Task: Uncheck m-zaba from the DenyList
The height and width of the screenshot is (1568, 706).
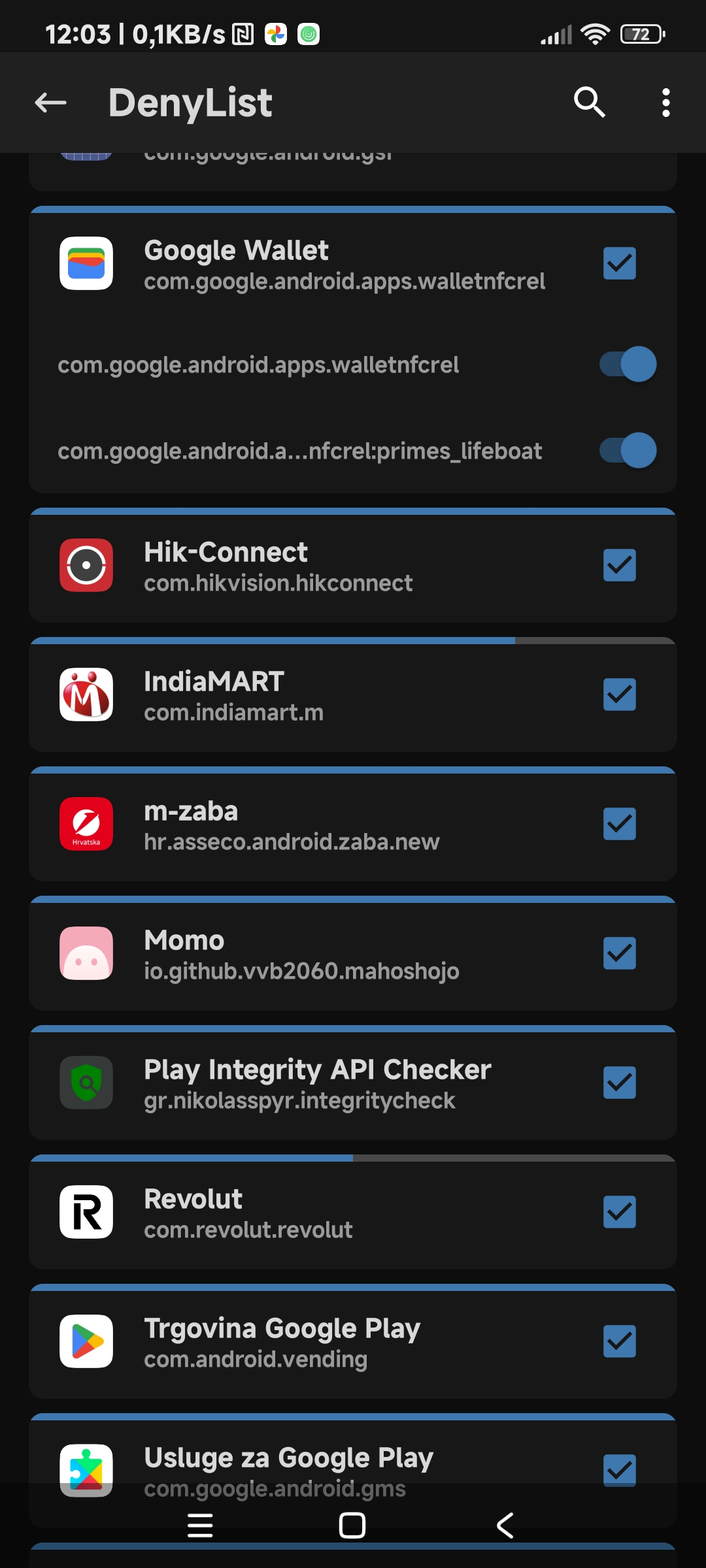Action: (x=619, y=824)
